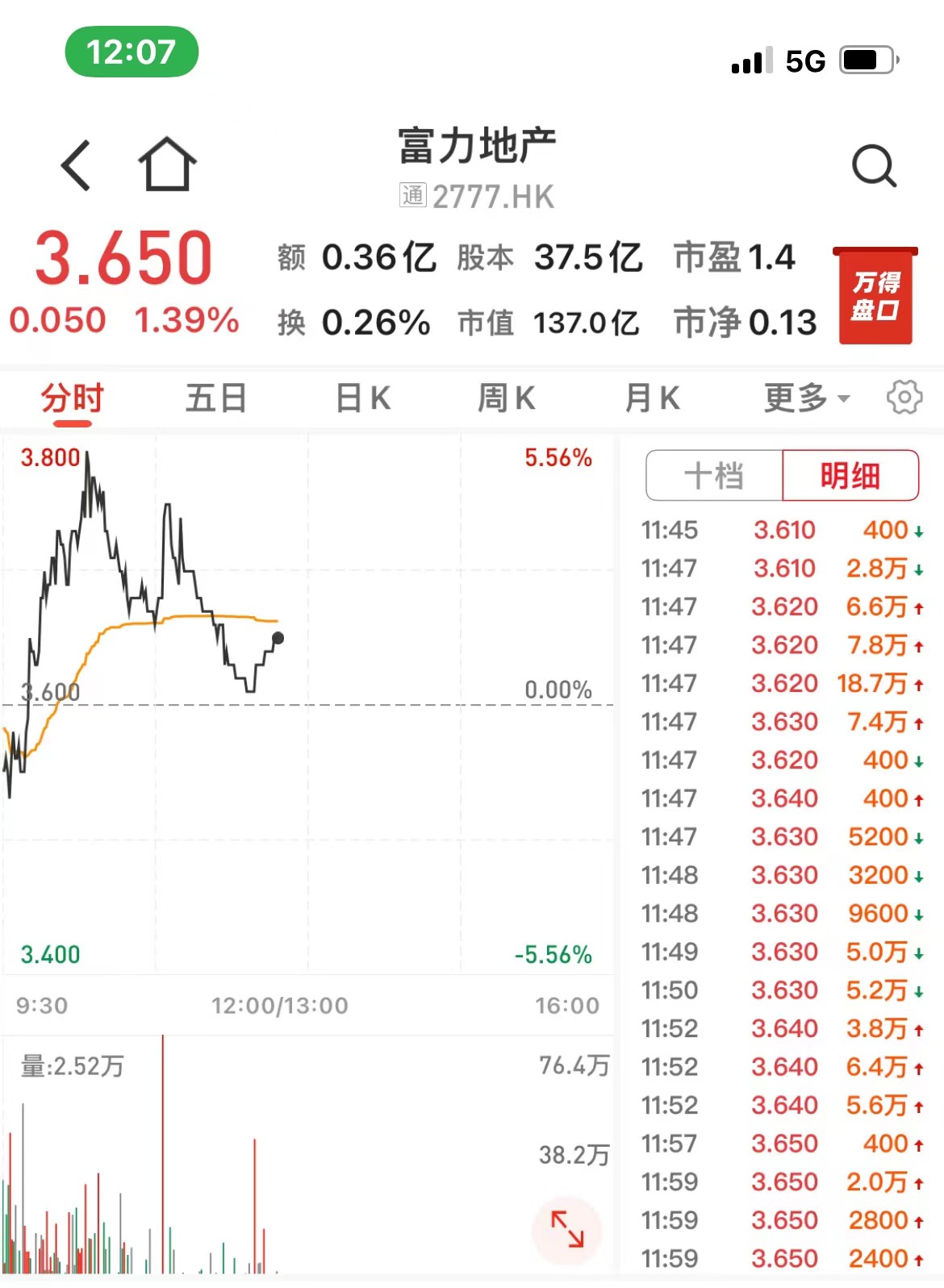Switch to the 十档 order book tab
This screenshot has width=944, height=1288.
coord(714,476)
